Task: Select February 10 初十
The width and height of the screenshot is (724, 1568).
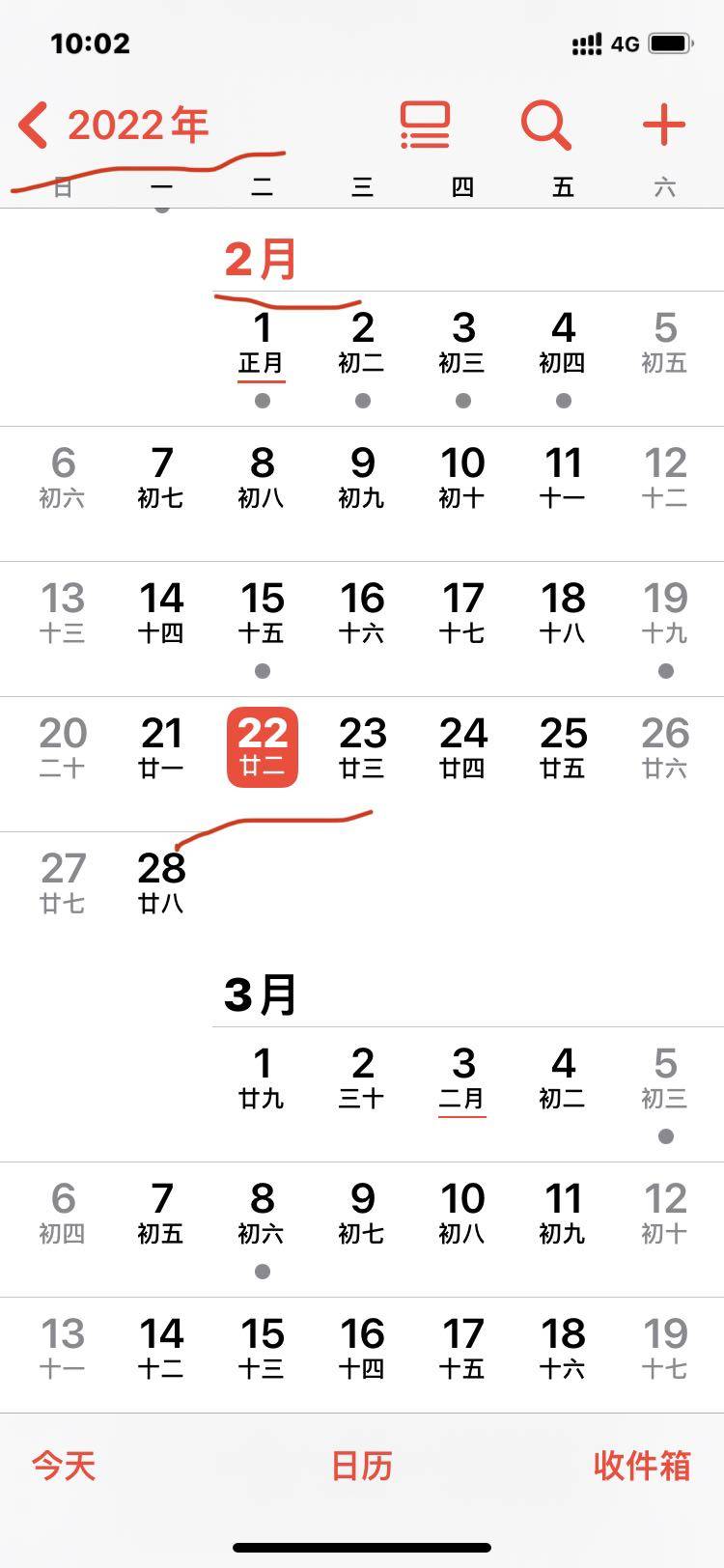Action: tap(462, 479)
